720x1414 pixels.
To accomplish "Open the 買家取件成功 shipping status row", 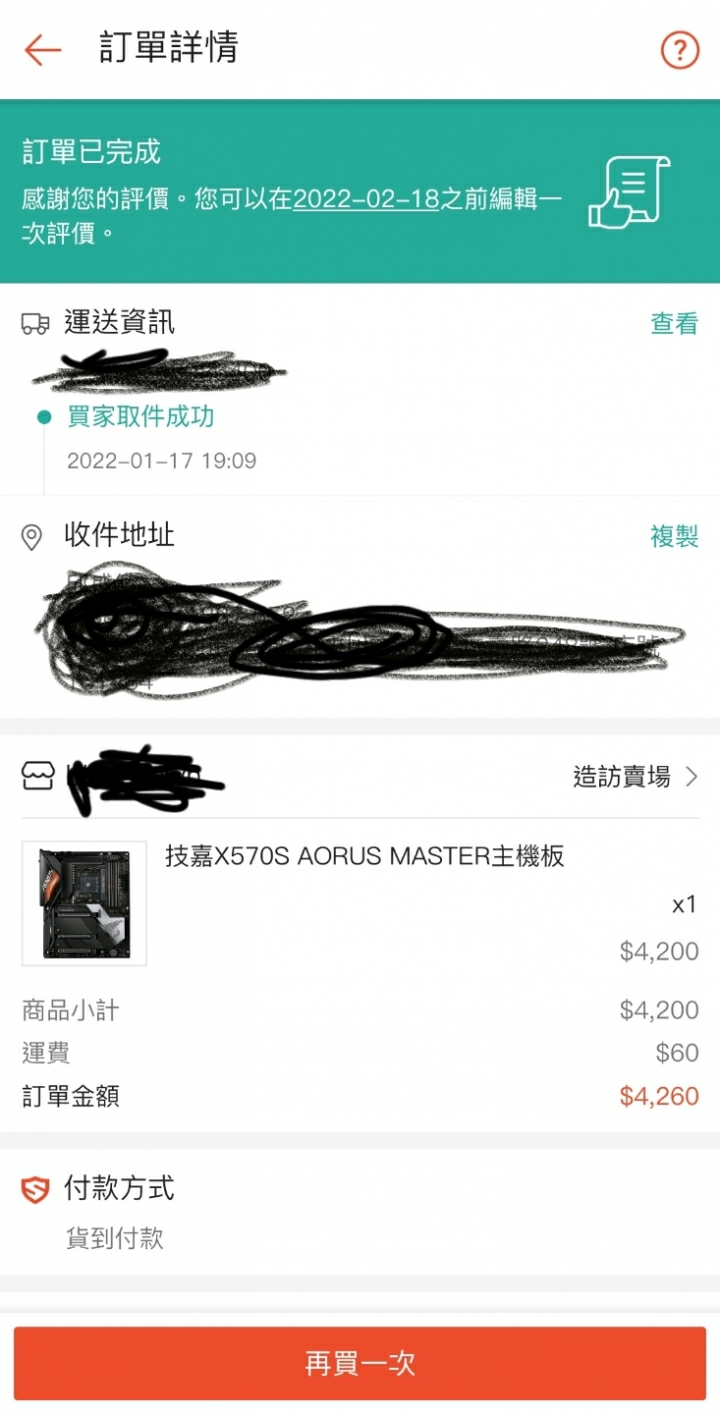I will [141, 417].
